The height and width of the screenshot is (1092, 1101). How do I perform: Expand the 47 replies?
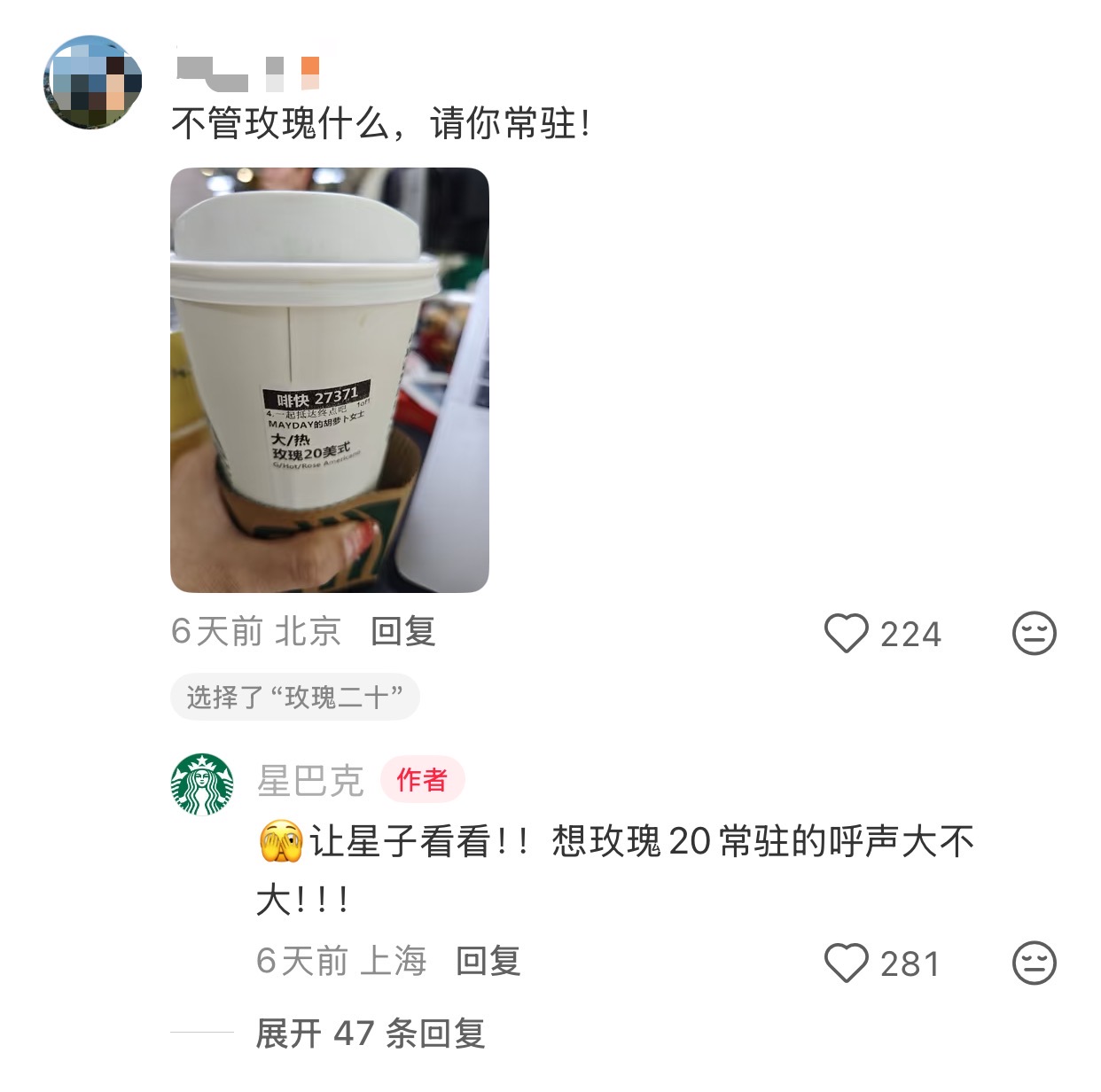click(370, 1033)
